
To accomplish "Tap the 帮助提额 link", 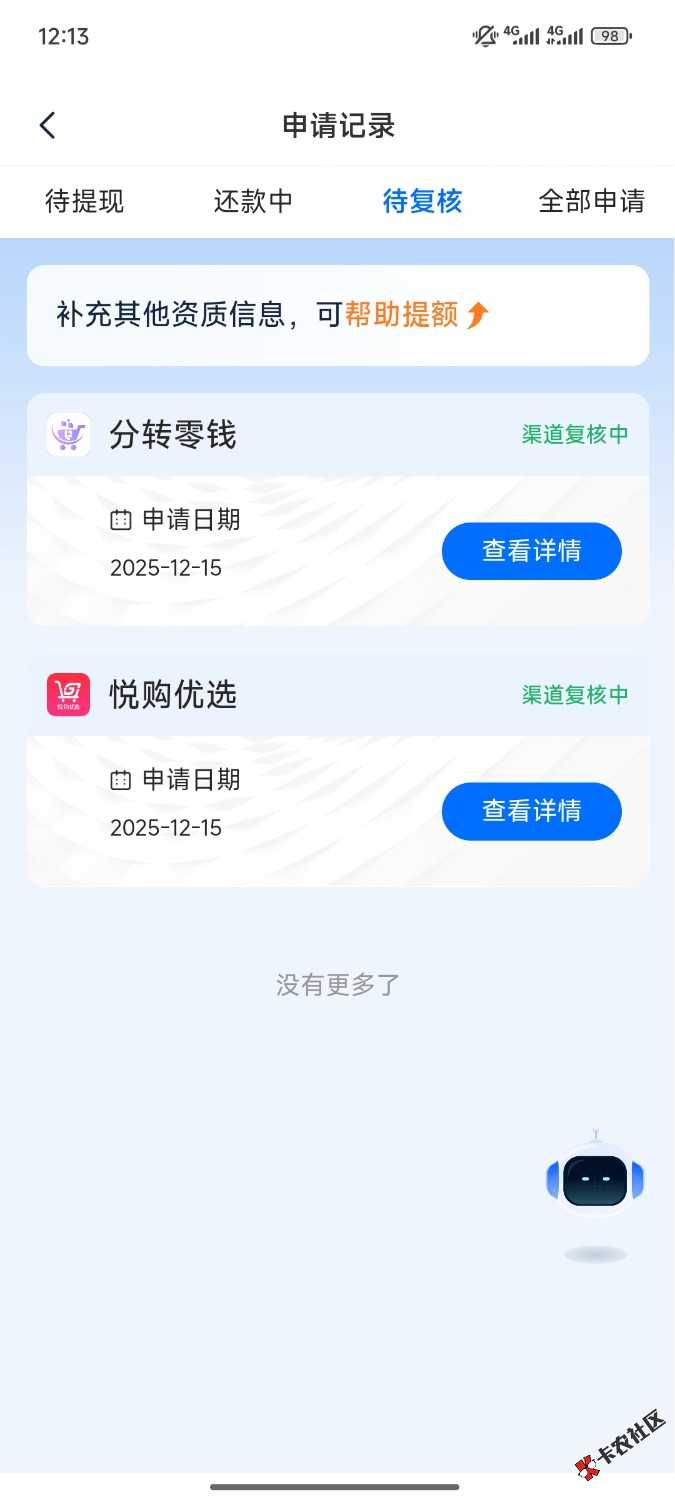I will click(415, 315).
